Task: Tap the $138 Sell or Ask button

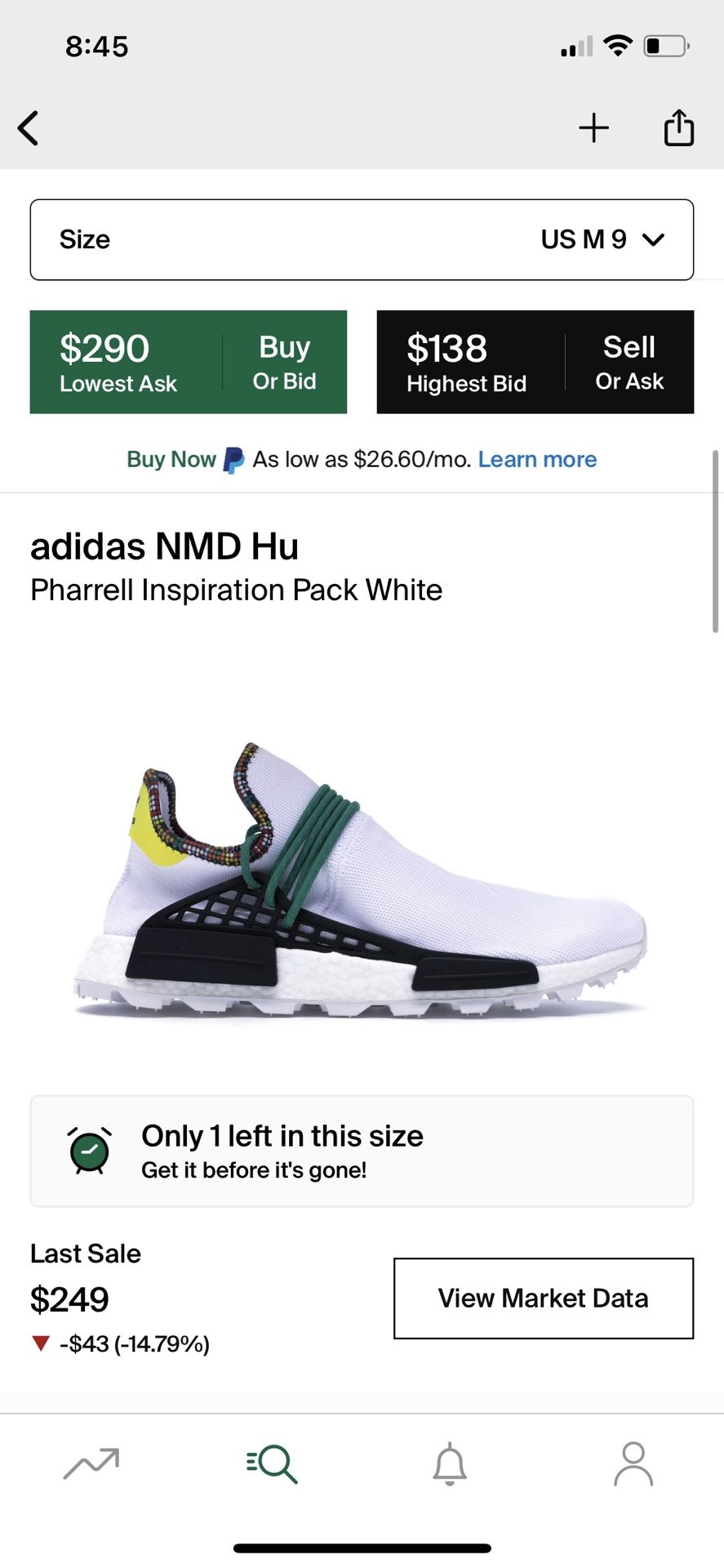Action: [x=535, y=362]
